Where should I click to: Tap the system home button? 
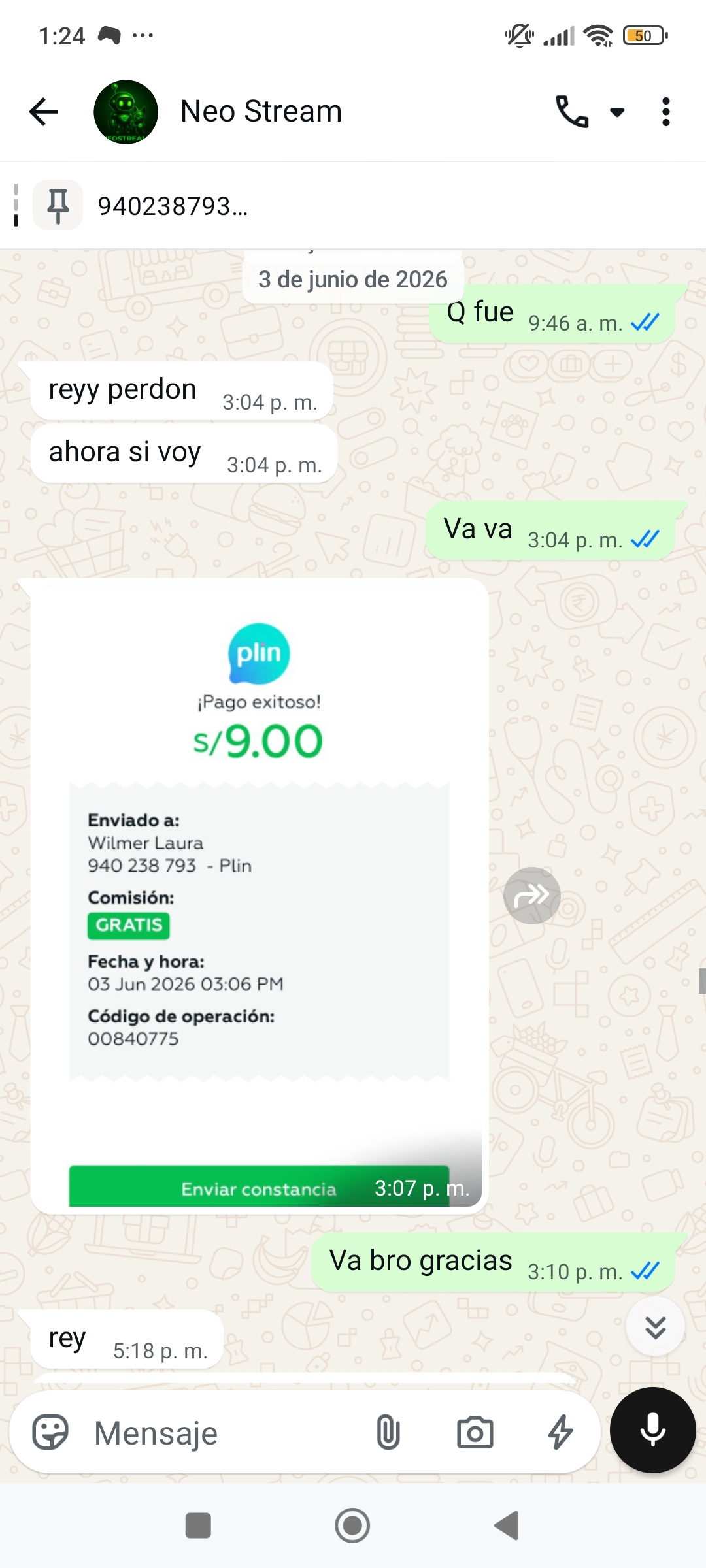(x=352, y=1526)
